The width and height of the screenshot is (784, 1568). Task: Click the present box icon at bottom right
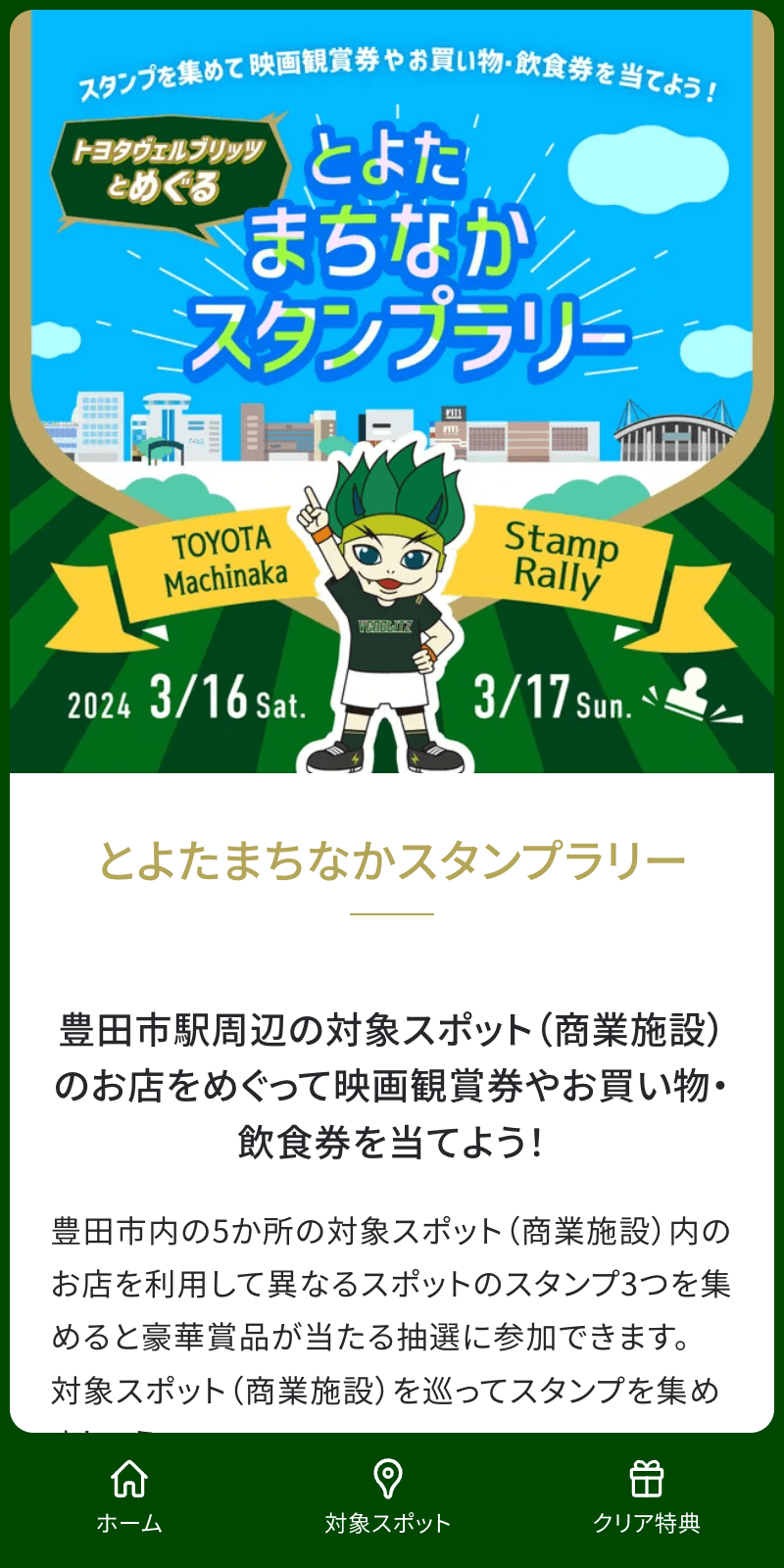click(x=648, y=1480)
